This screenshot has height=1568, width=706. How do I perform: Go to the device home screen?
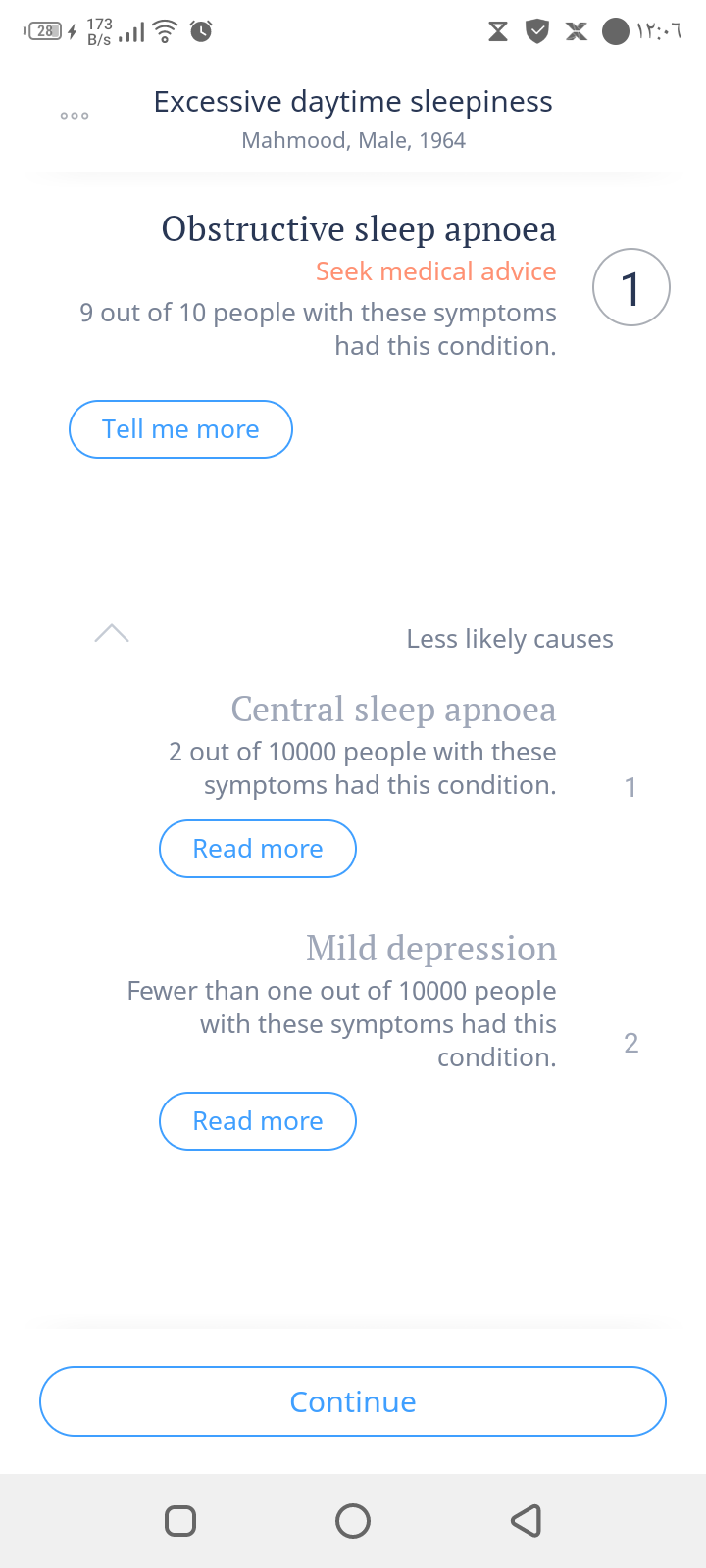tap(353, 1520)
